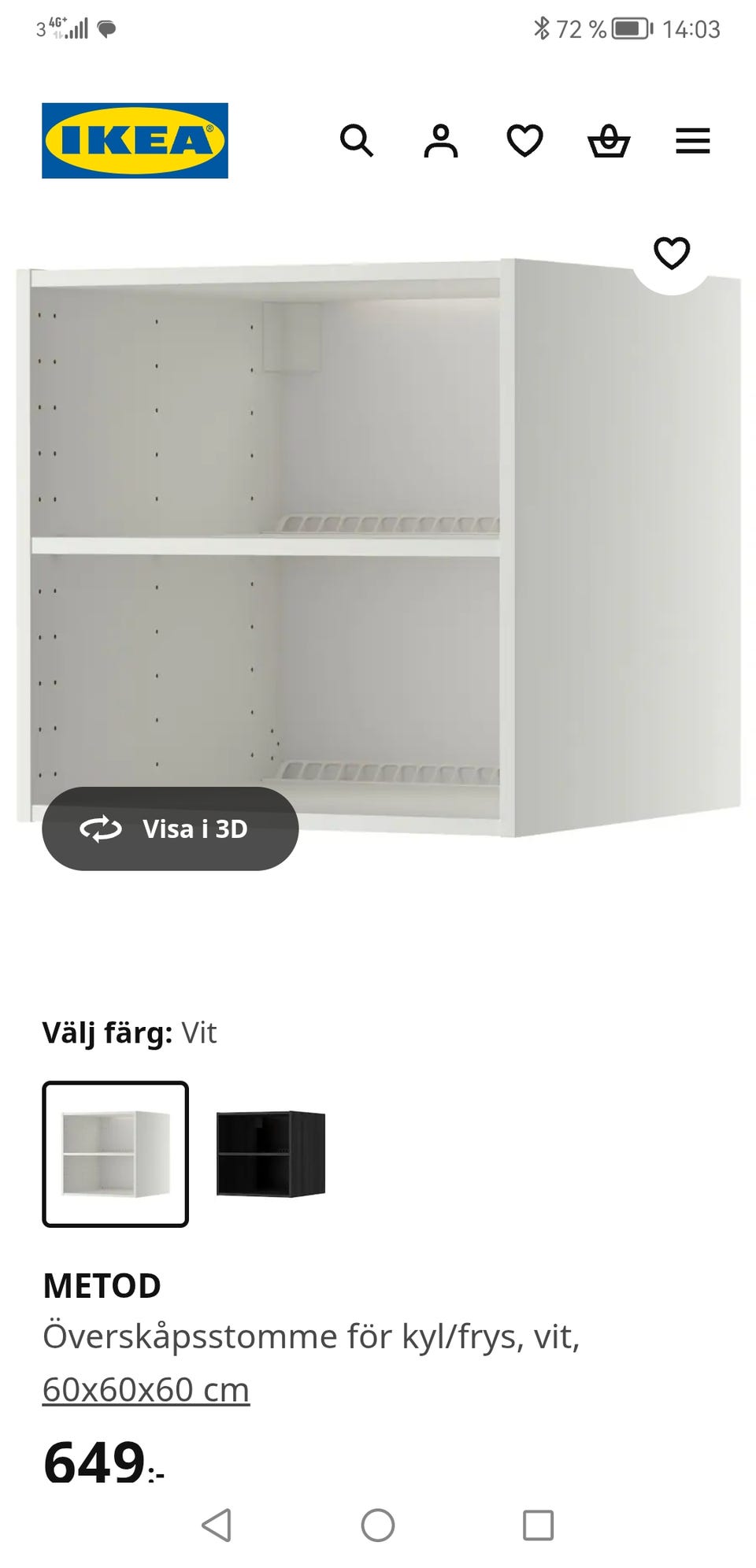This screenshot has height=1568, width=756.
Task: Tap the IKEA logo to go home
Action: (135, 142)
